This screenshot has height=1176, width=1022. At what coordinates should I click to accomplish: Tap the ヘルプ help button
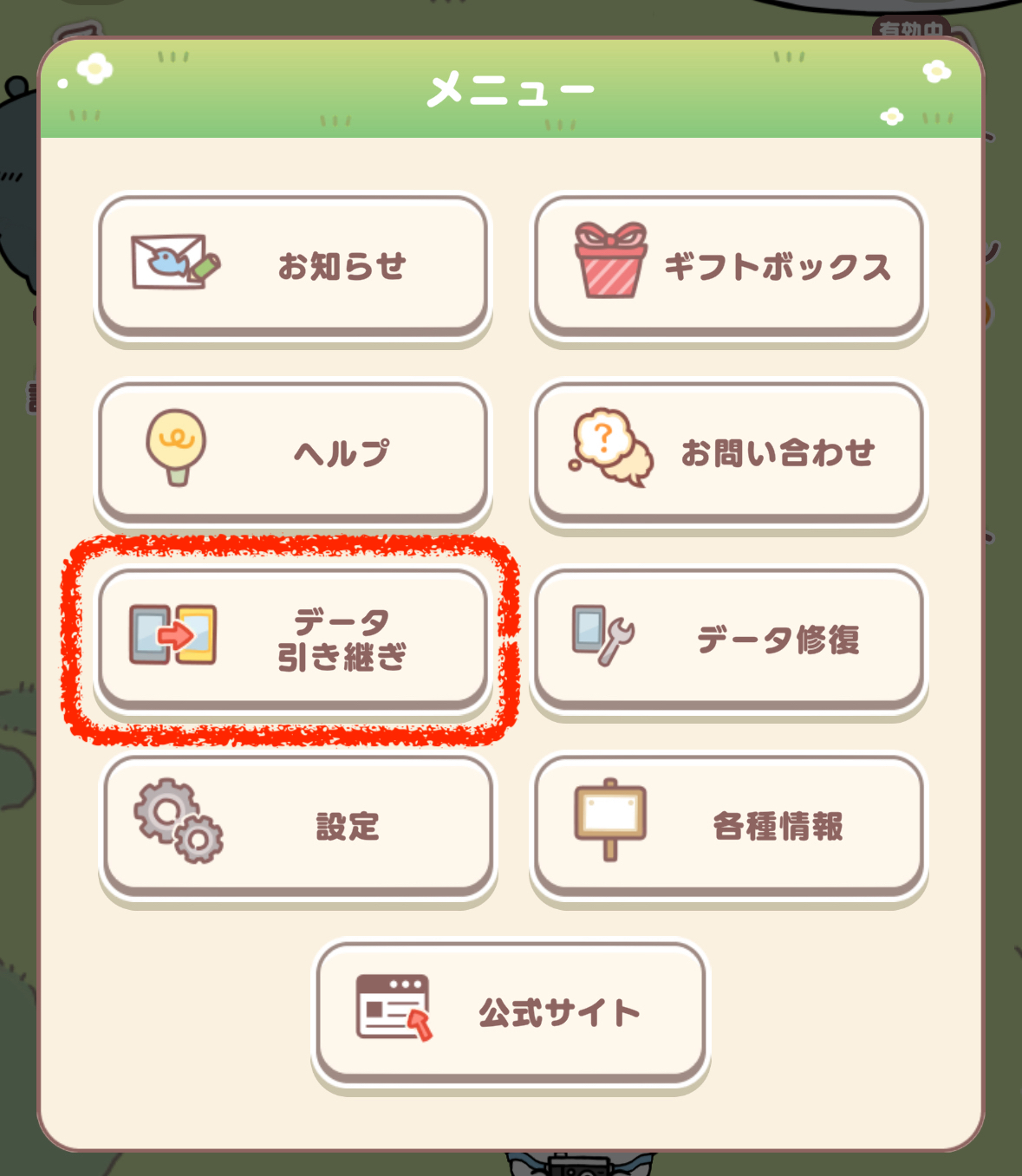click(293, 452)
